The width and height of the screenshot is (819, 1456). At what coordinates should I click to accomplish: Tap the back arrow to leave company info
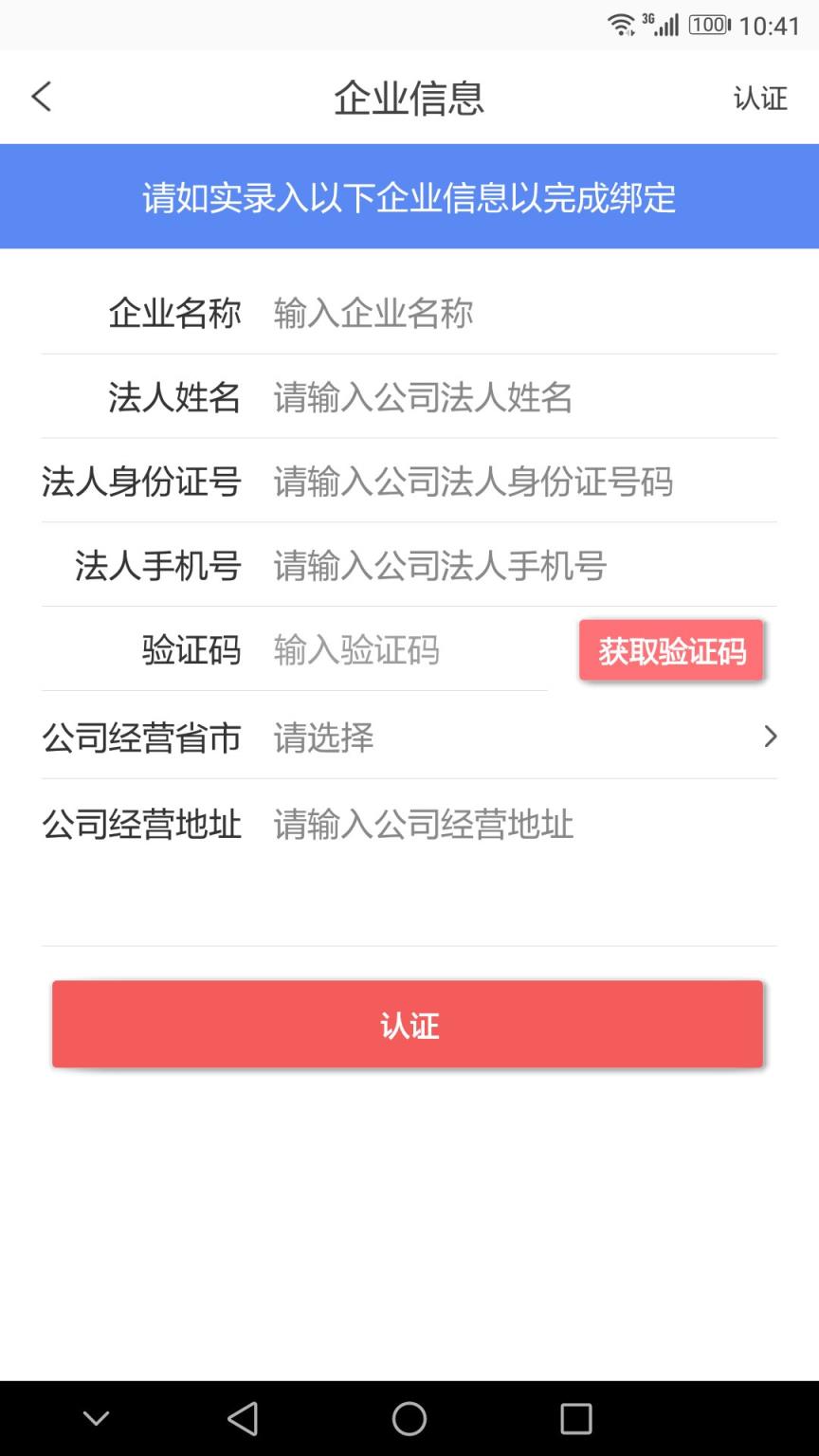40,96
